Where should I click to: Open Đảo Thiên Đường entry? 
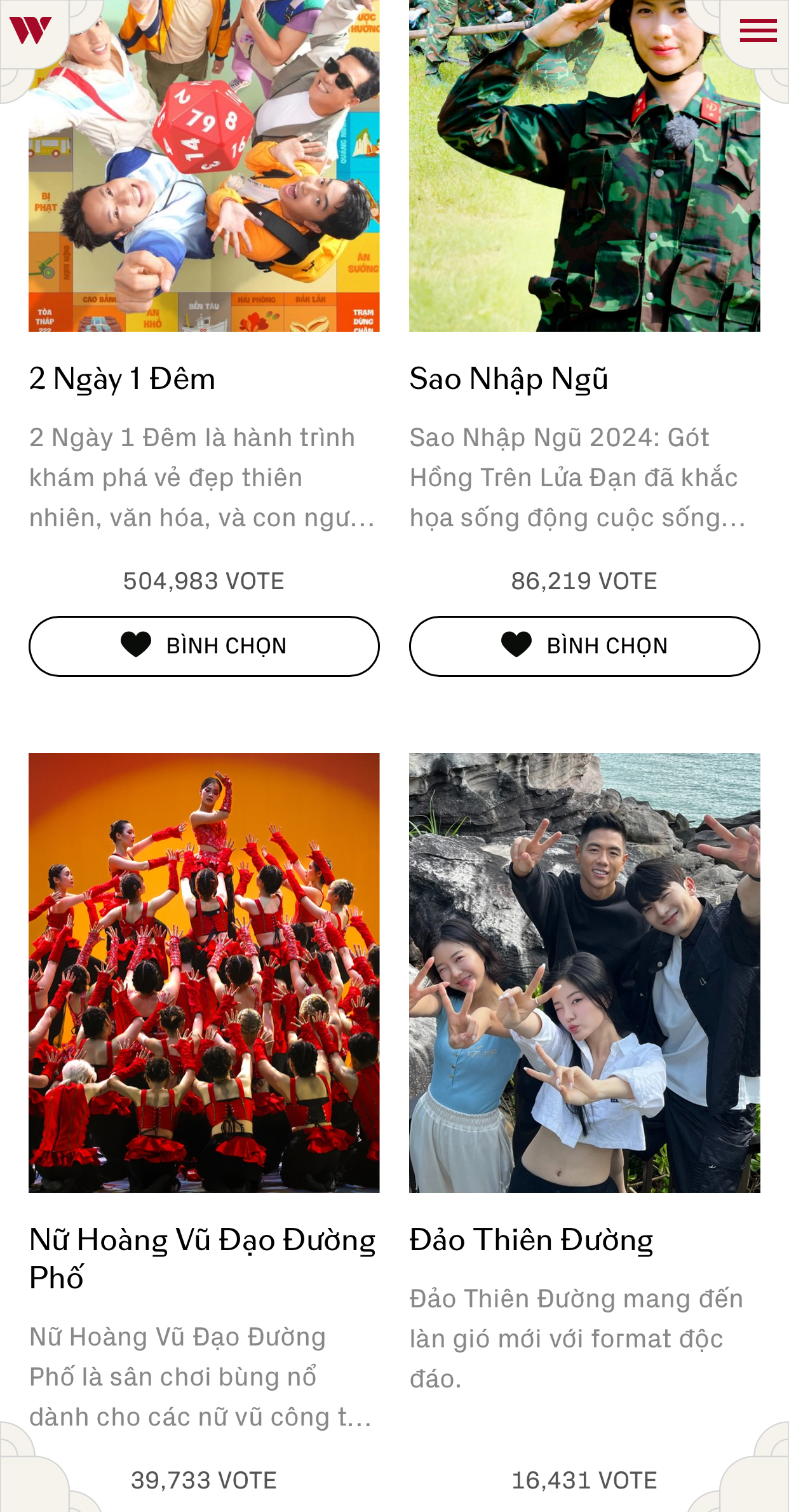click(532, 1237)
